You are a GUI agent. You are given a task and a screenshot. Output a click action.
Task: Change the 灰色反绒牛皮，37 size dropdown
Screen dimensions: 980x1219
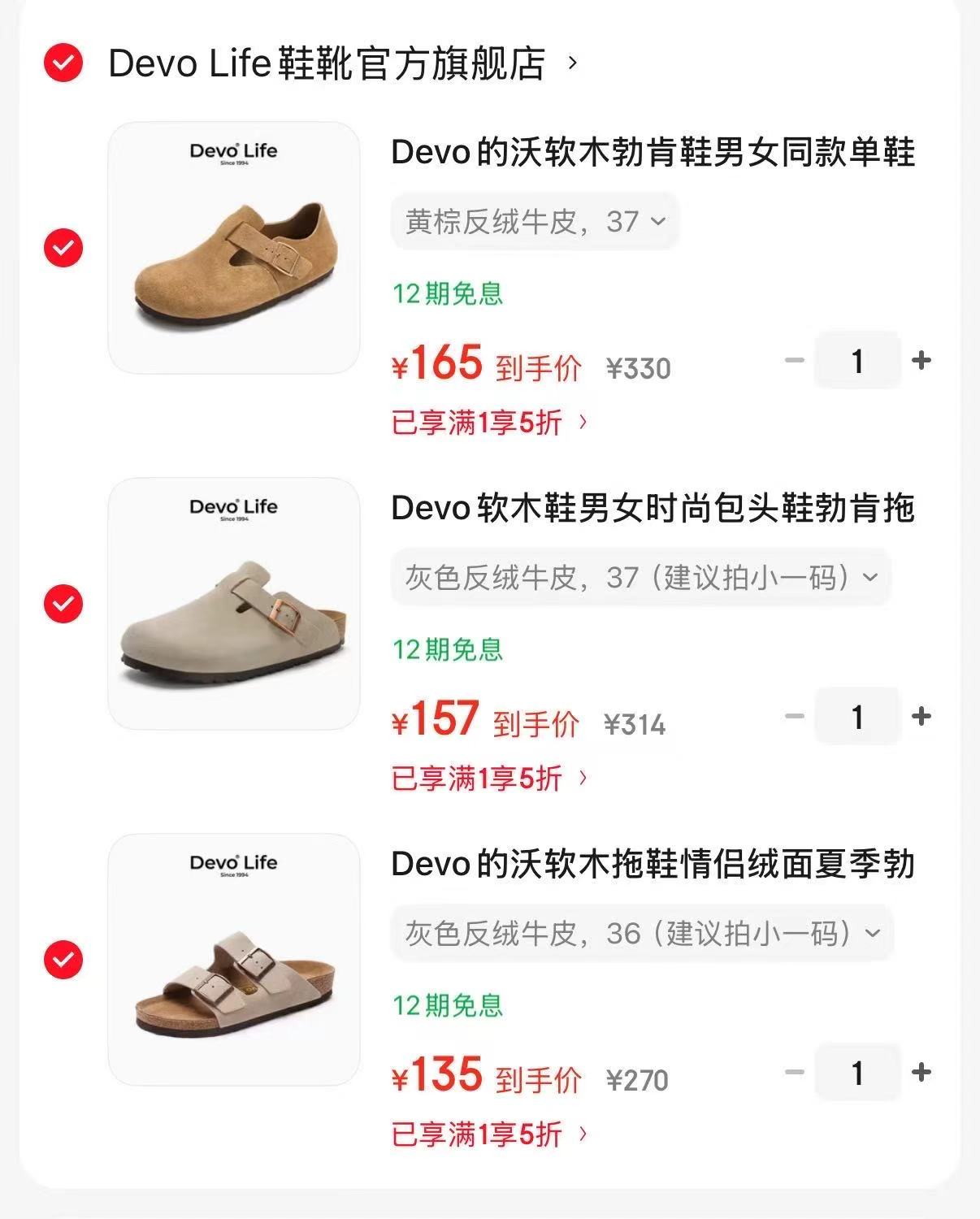[640, 578]
